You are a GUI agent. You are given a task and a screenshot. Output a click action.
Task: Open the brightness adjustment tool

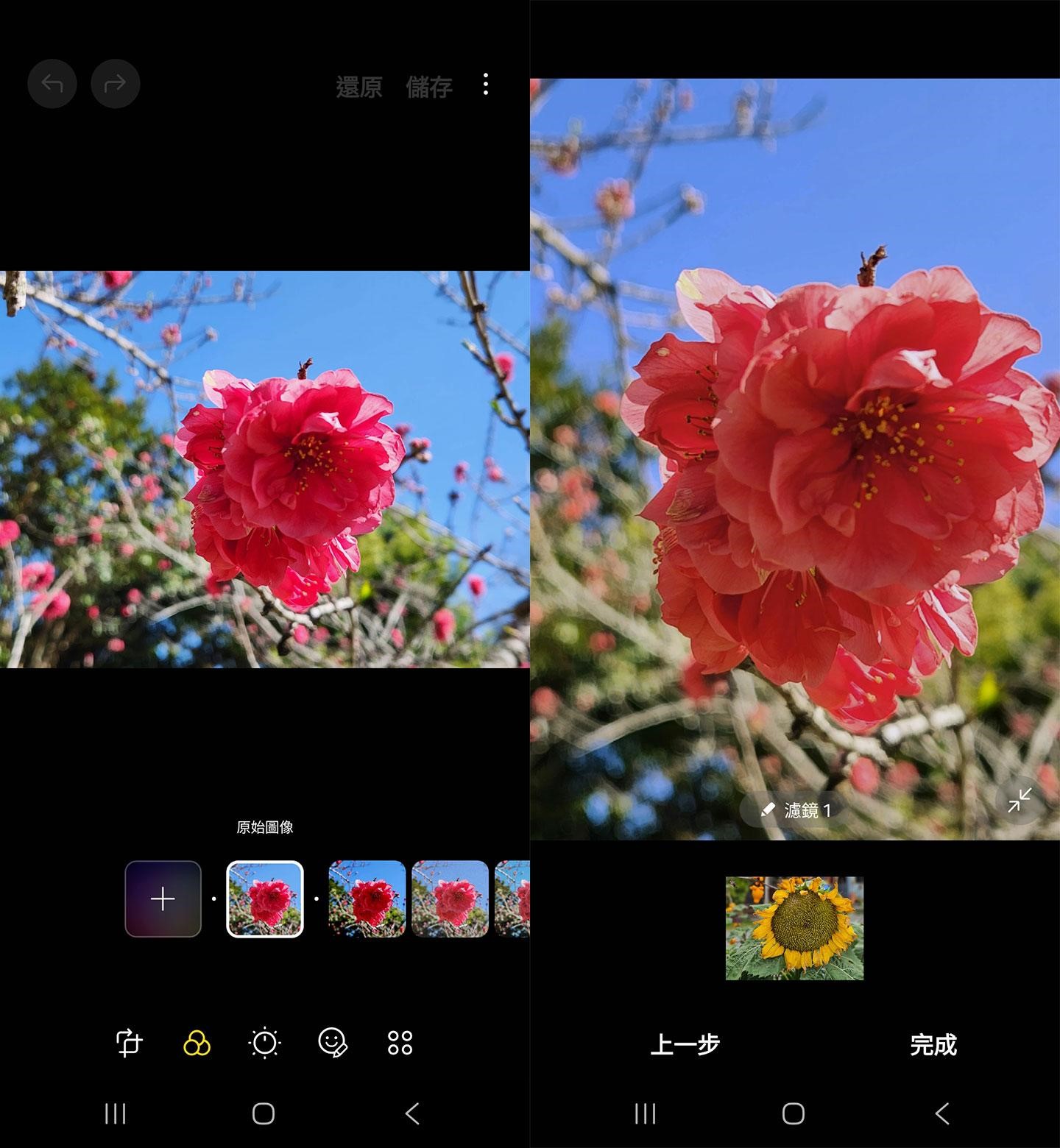(x=264, y=1043)
